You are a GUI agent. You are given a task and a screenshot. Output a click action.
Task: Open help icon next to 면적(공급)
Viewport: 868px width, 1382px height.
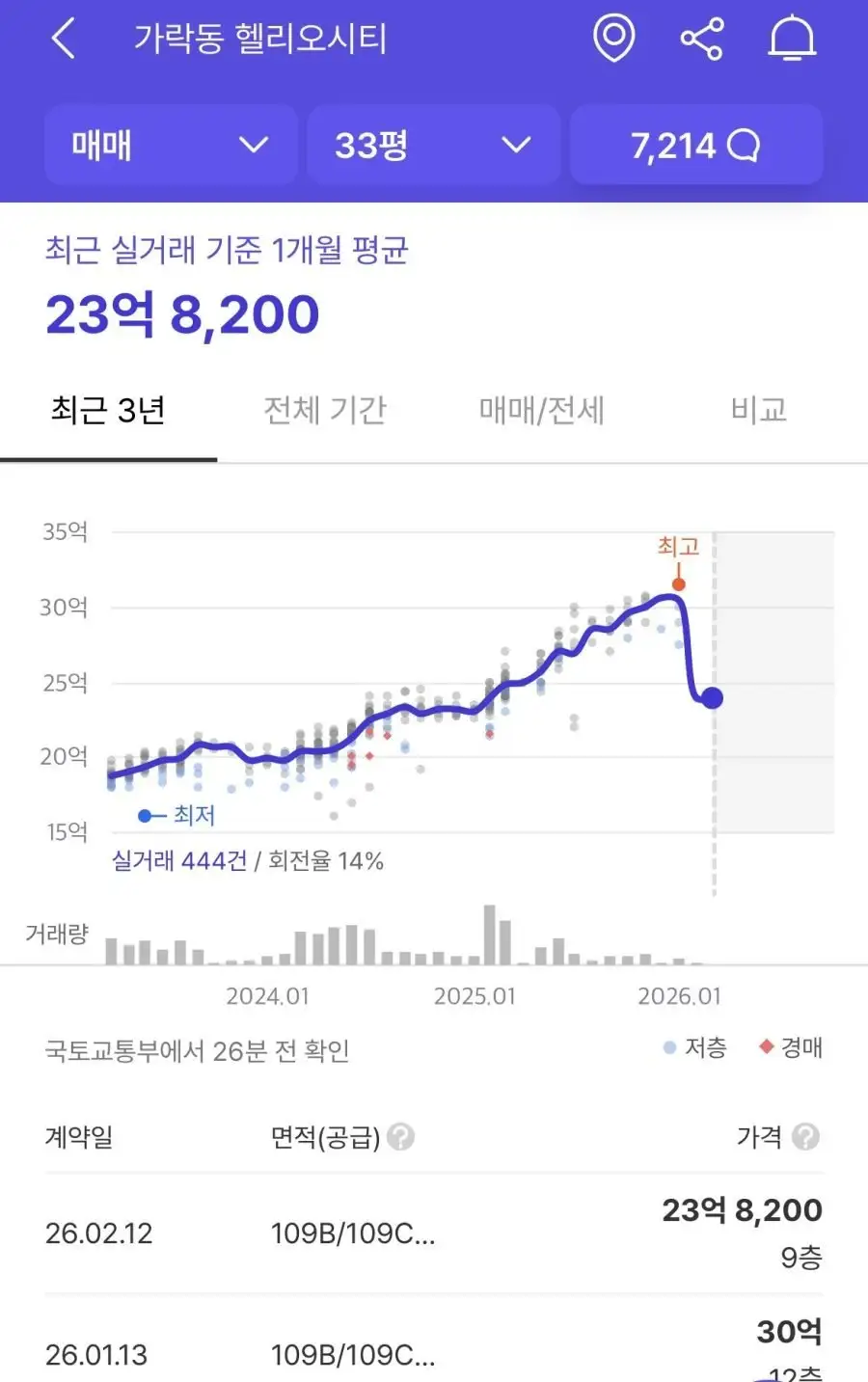(400, 1137)
